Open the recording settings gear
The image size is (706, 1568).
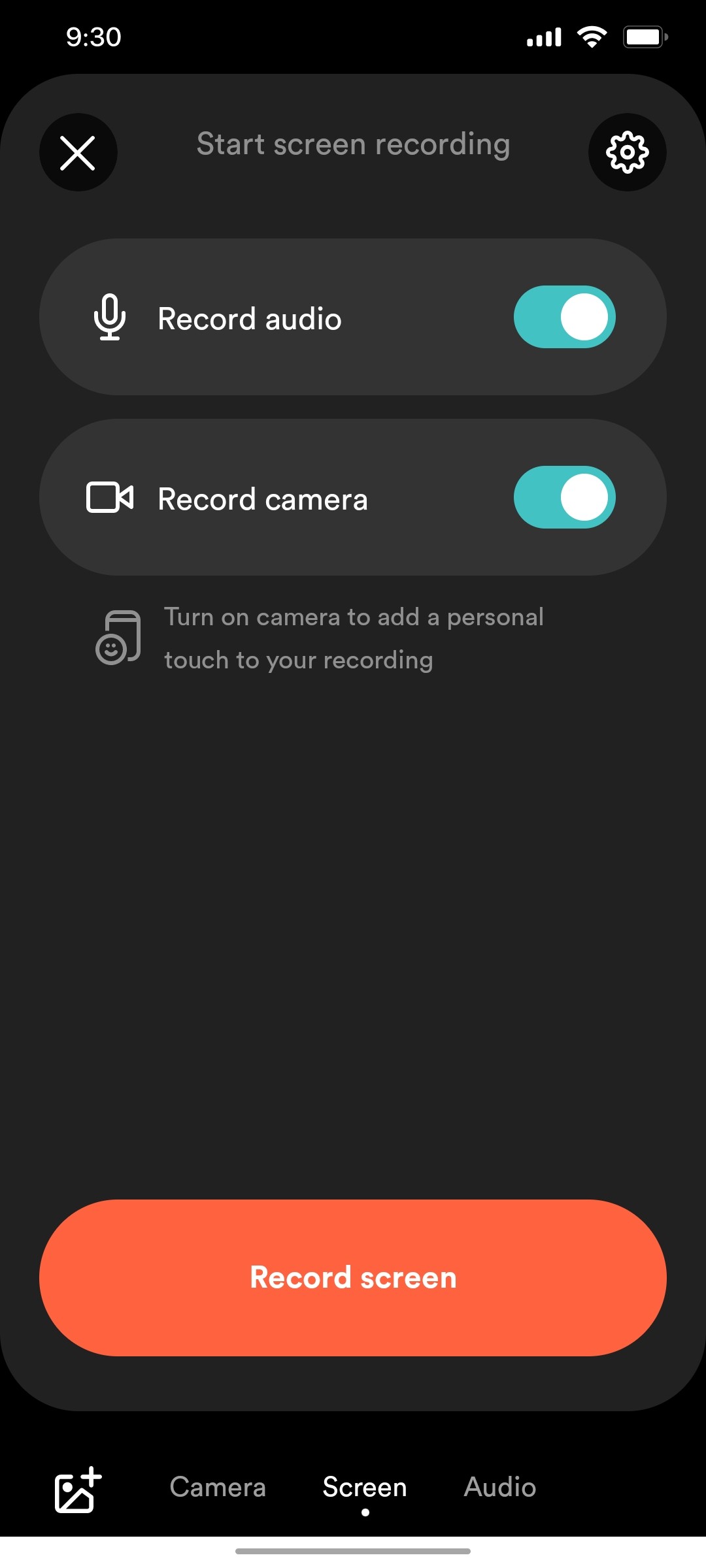[x=626, y=152]
